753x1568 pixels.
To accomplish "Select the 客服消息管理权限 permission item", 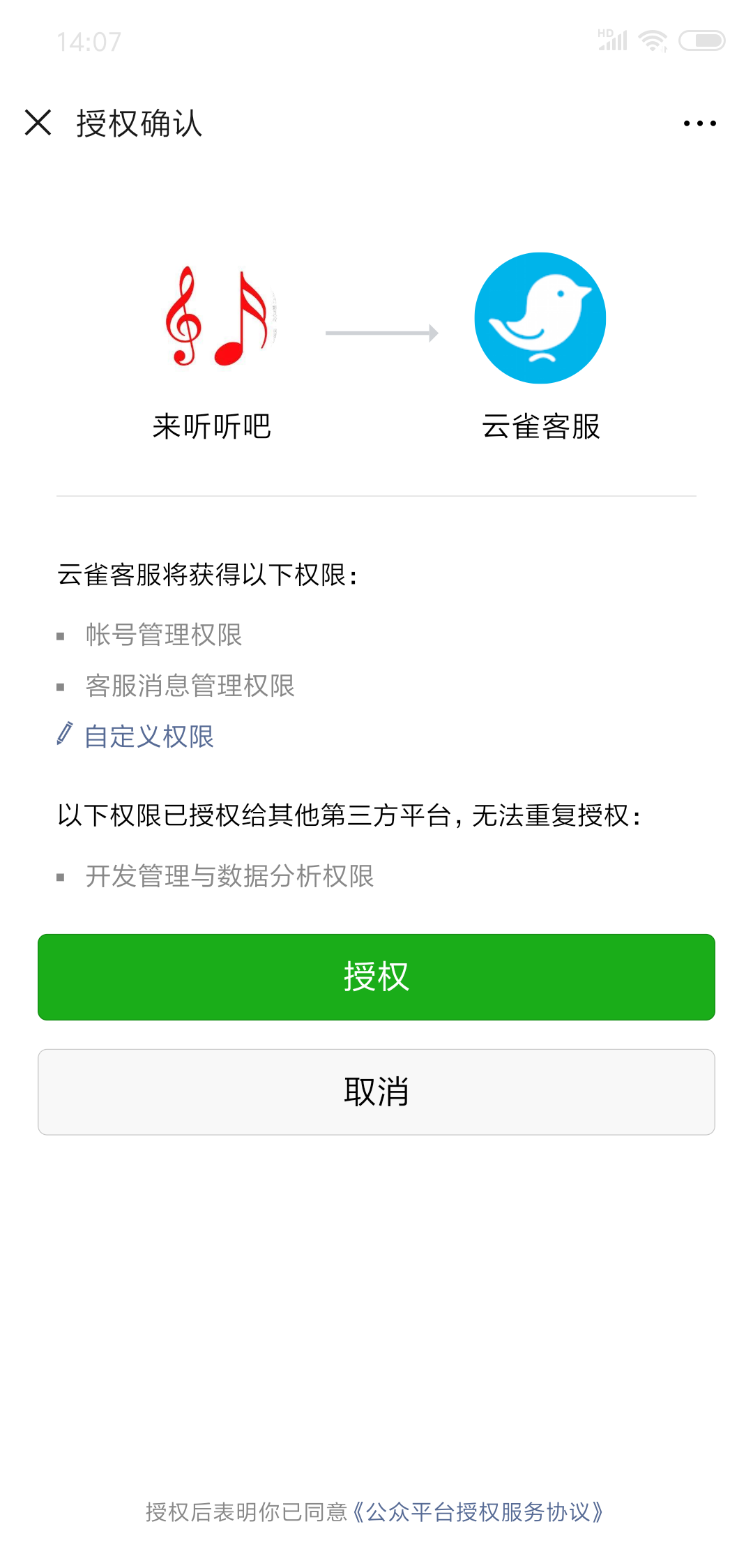I will (x=188, y=686).
